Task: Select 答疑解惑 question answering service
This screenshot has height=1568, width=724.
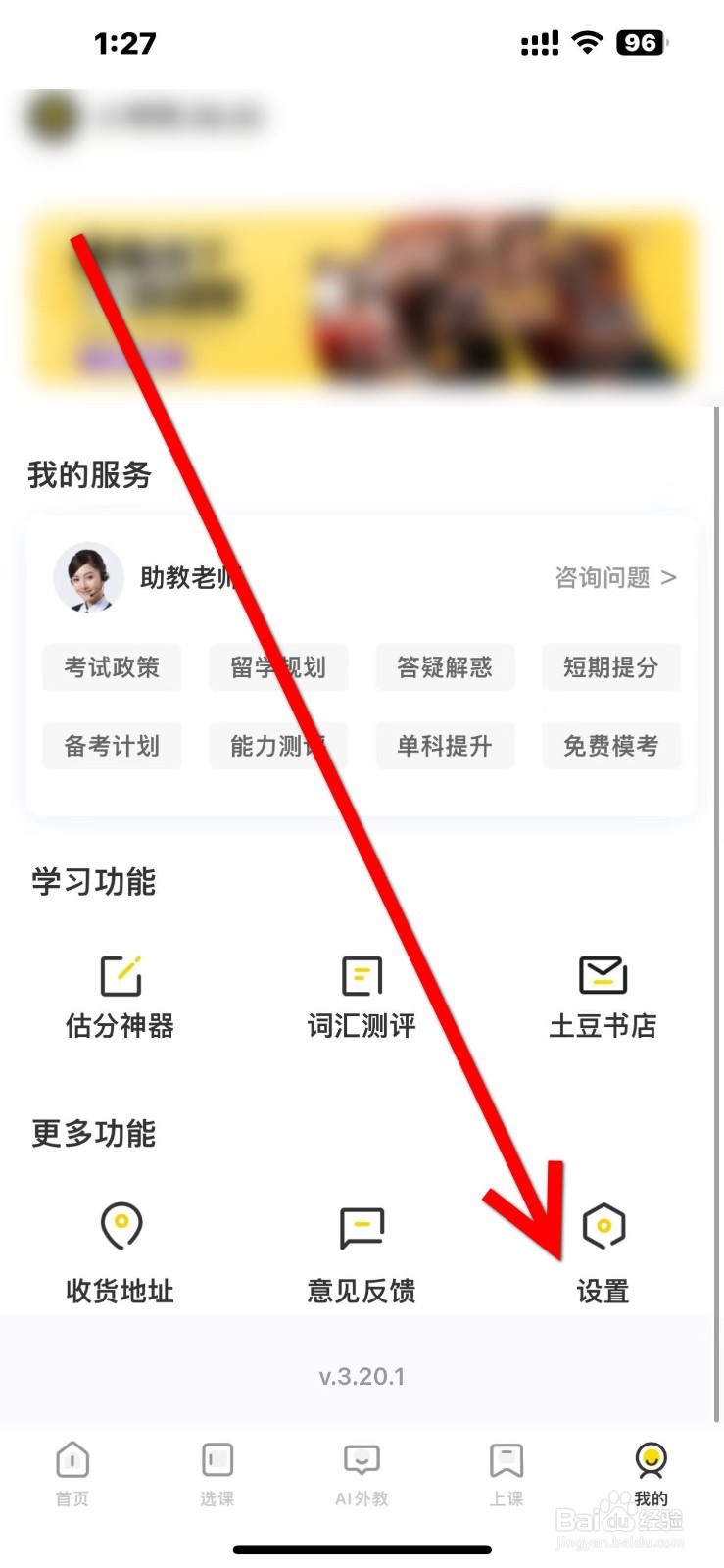Action: [445, 667]
